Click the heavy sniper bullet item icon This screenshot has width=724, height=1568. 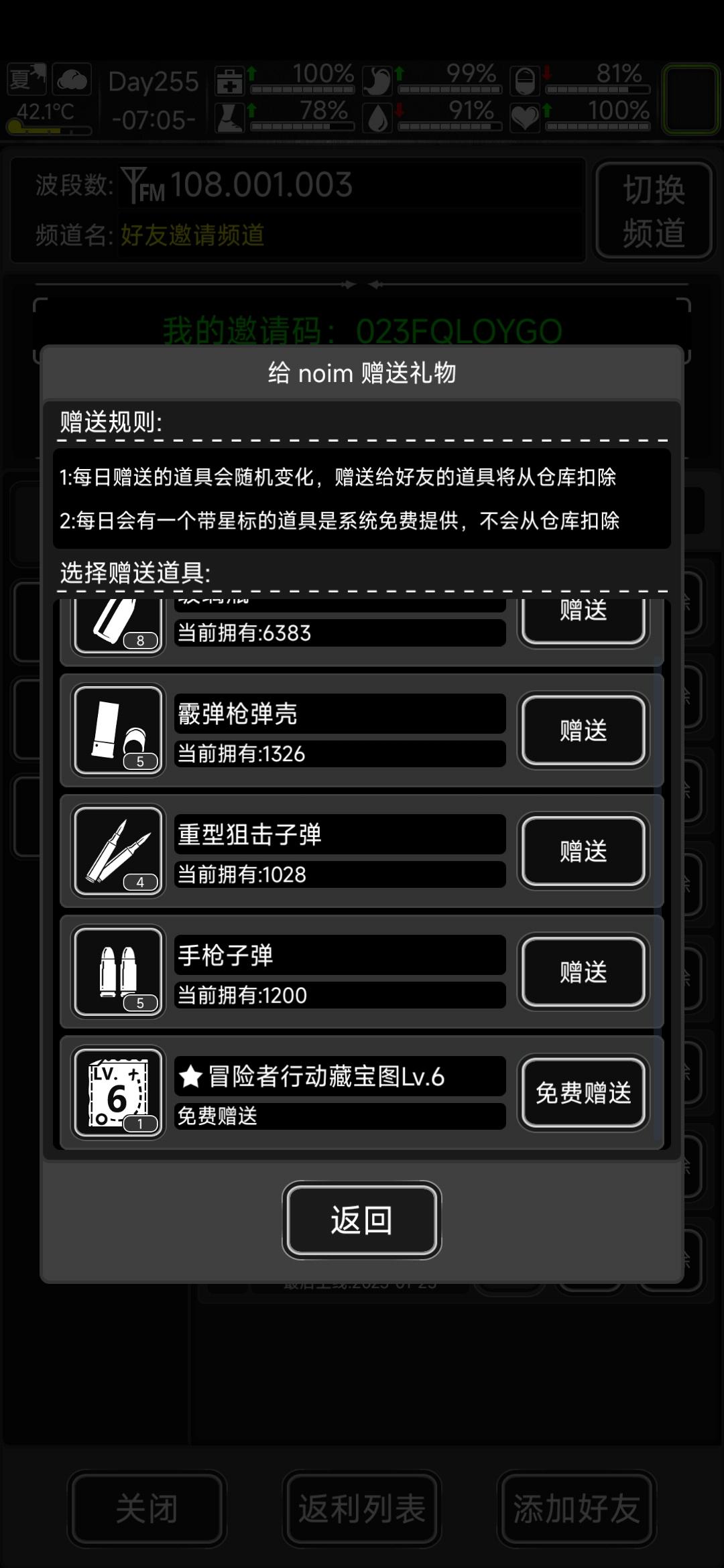tap(118, 850)
